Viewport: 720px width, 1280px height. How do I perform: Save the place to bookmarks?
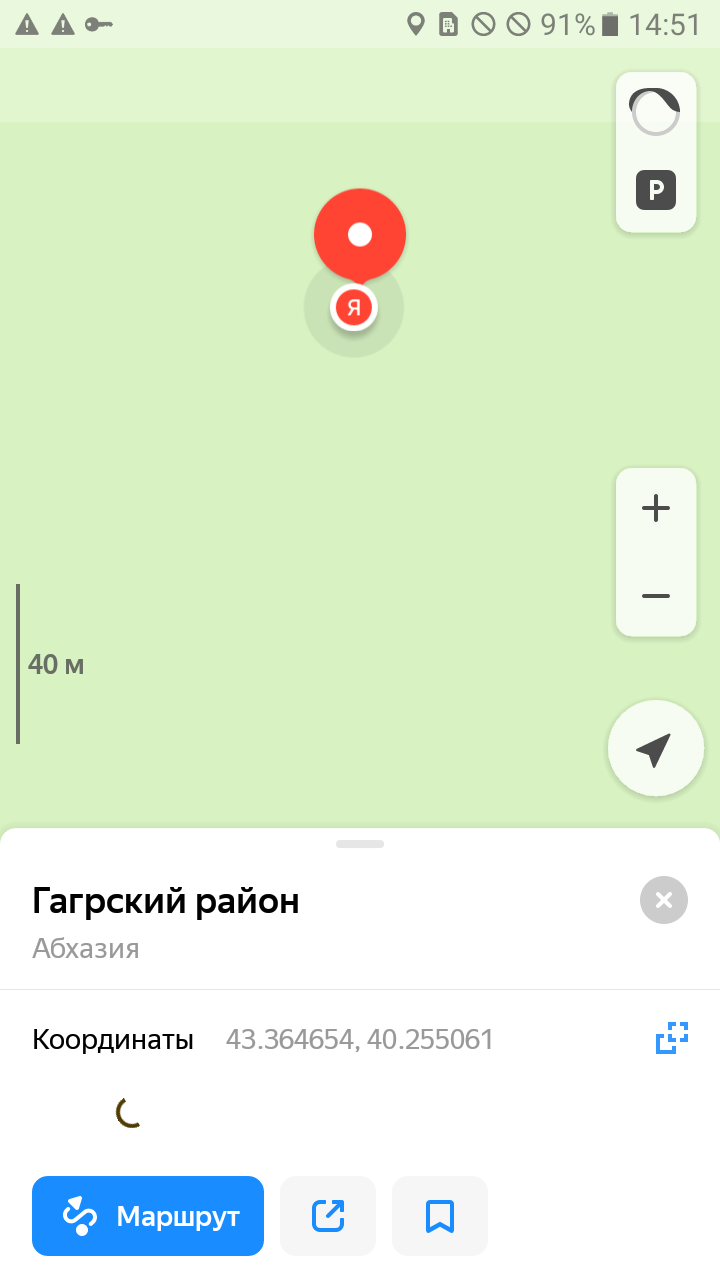coord(440,1216)
